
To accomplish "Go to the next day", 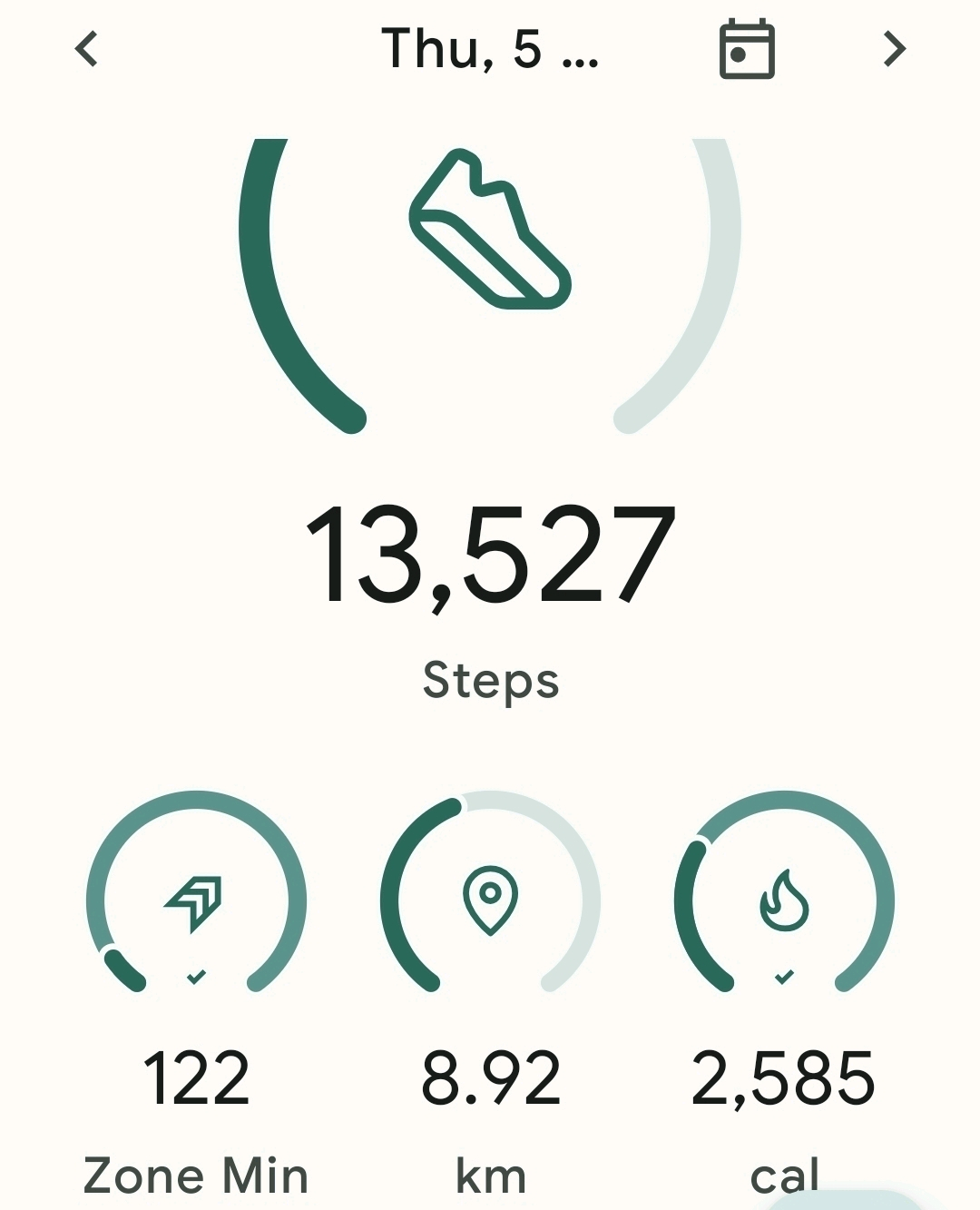I will pos(895,49).
